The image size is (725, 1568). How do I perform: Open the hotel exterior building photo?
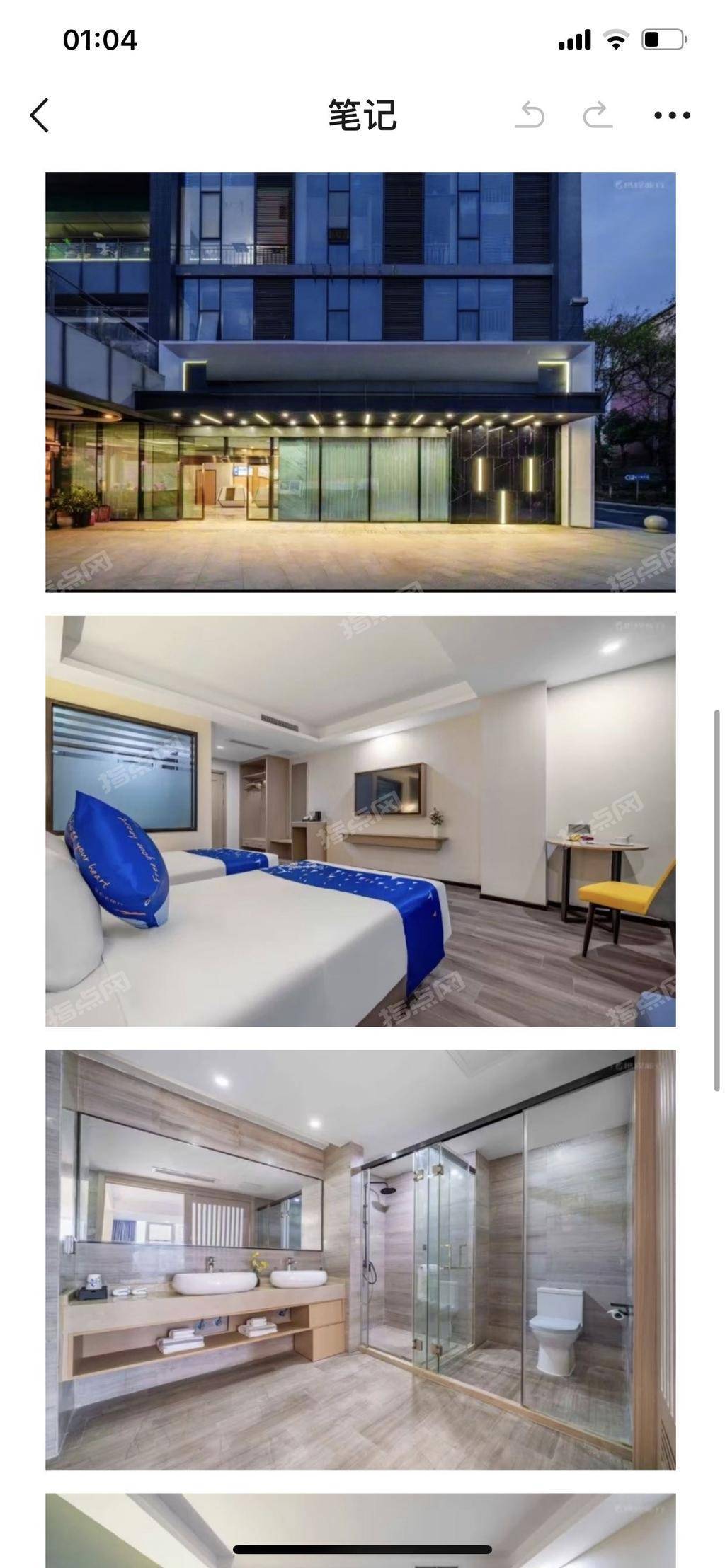pyautogui.click(x=360, y=381)
